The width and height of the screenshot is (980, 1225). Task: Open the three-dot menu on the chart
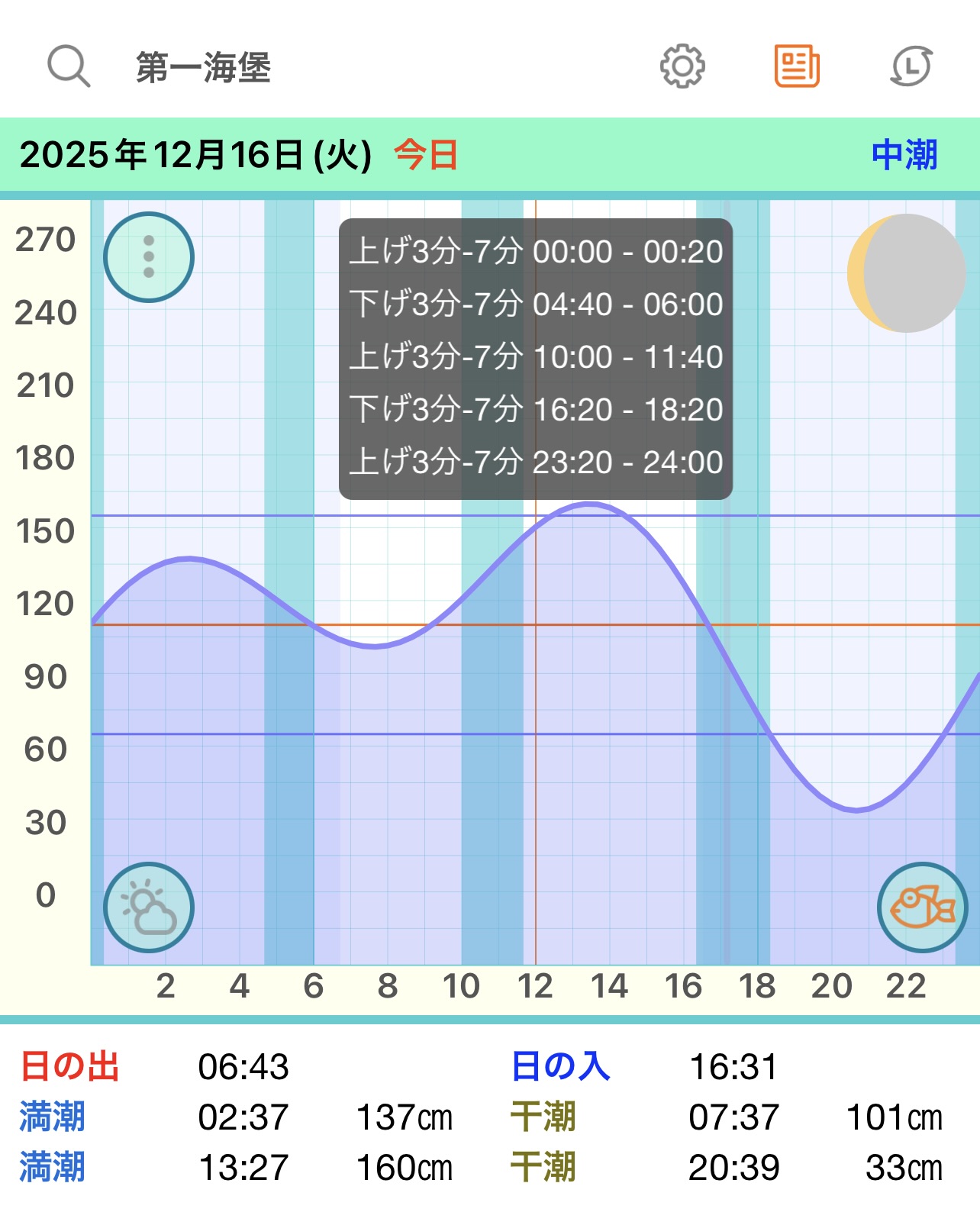[149, 256]
